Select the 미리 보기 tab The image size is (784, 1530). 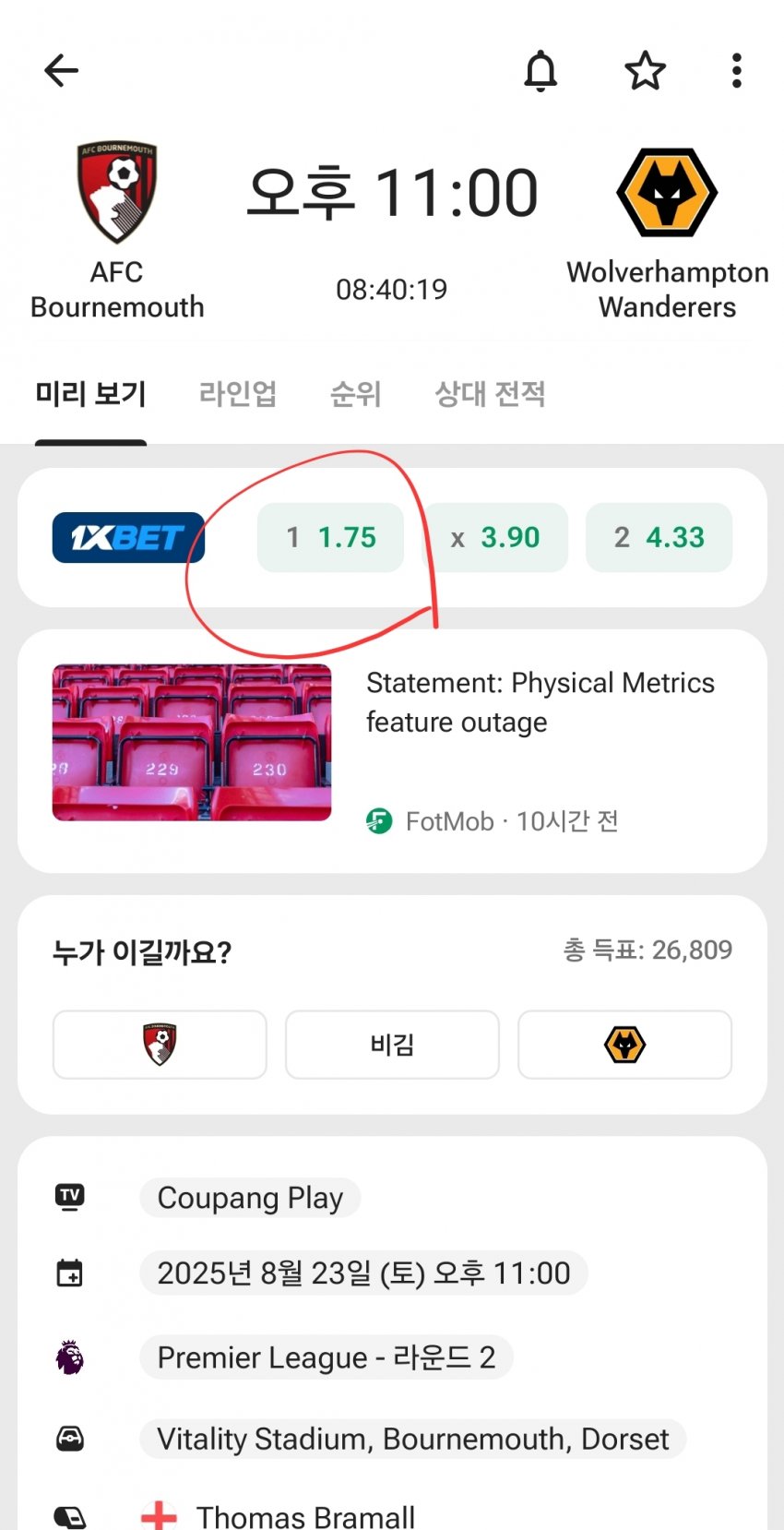pyautogui.click(x=90, y=394)
